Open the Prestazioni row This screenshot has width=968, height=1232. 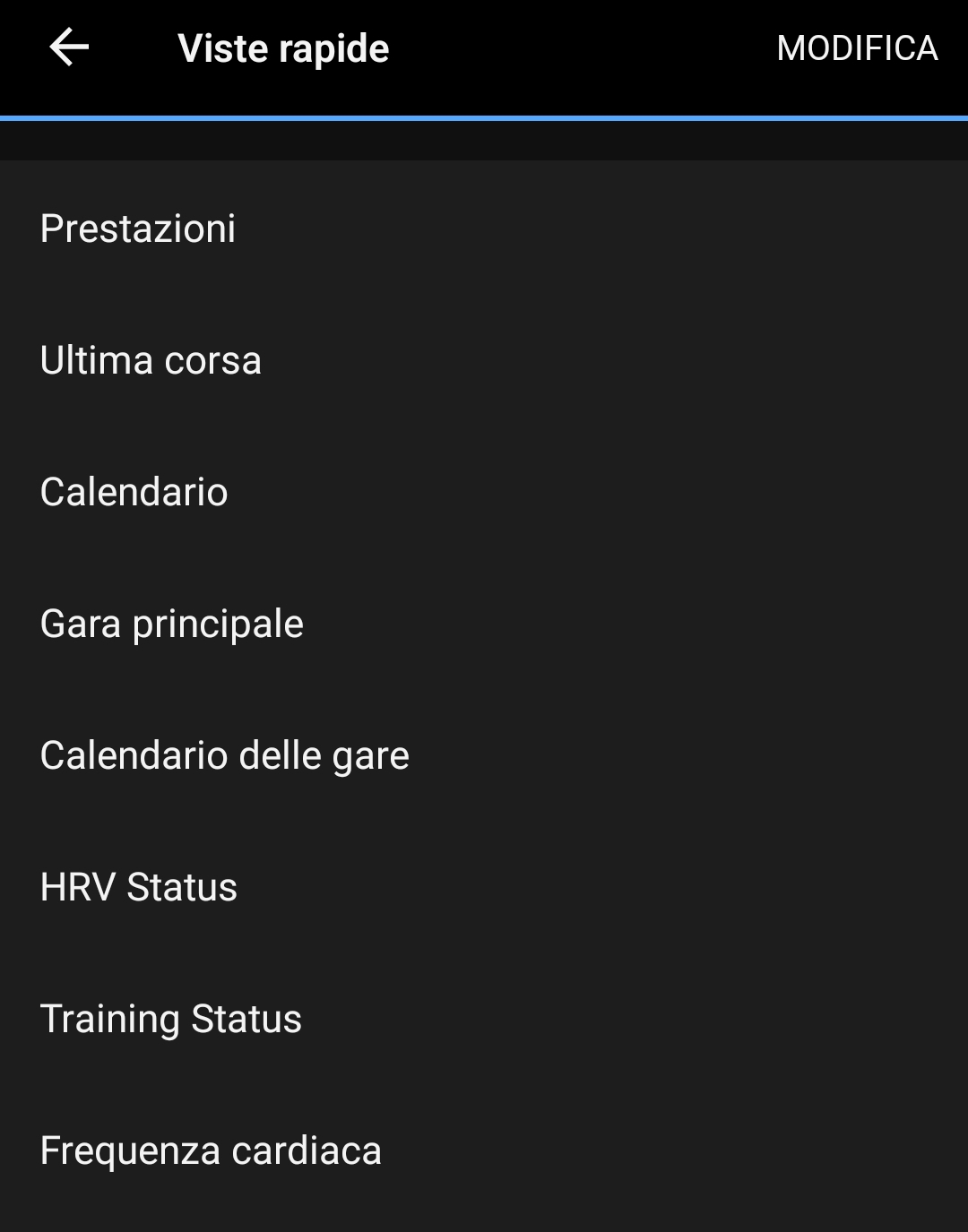point(138,229)
